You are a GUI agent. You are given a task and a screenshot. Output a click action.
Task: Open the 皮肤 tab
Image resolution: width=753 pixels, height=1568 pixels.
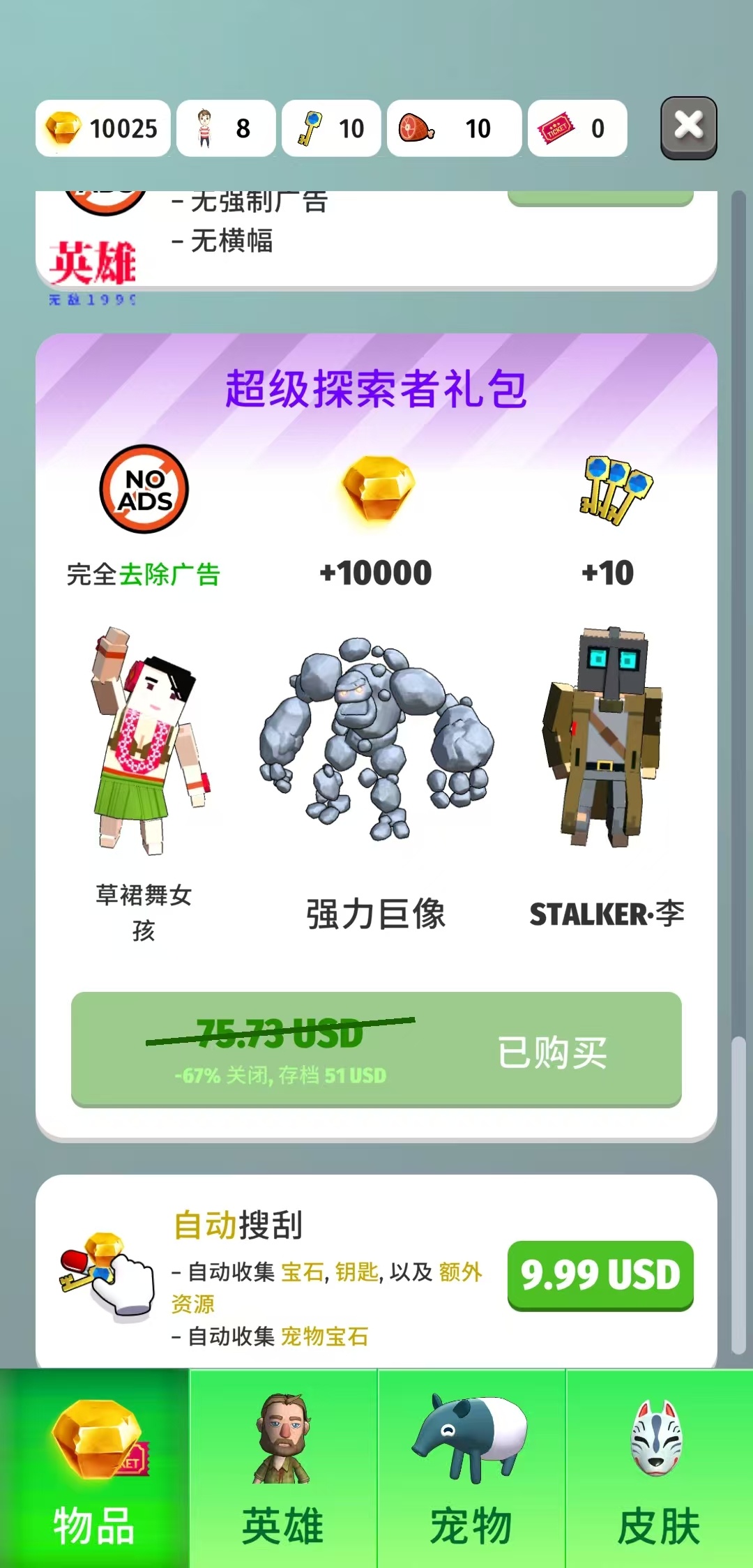pyautogui.click(x=659, y=1468)
